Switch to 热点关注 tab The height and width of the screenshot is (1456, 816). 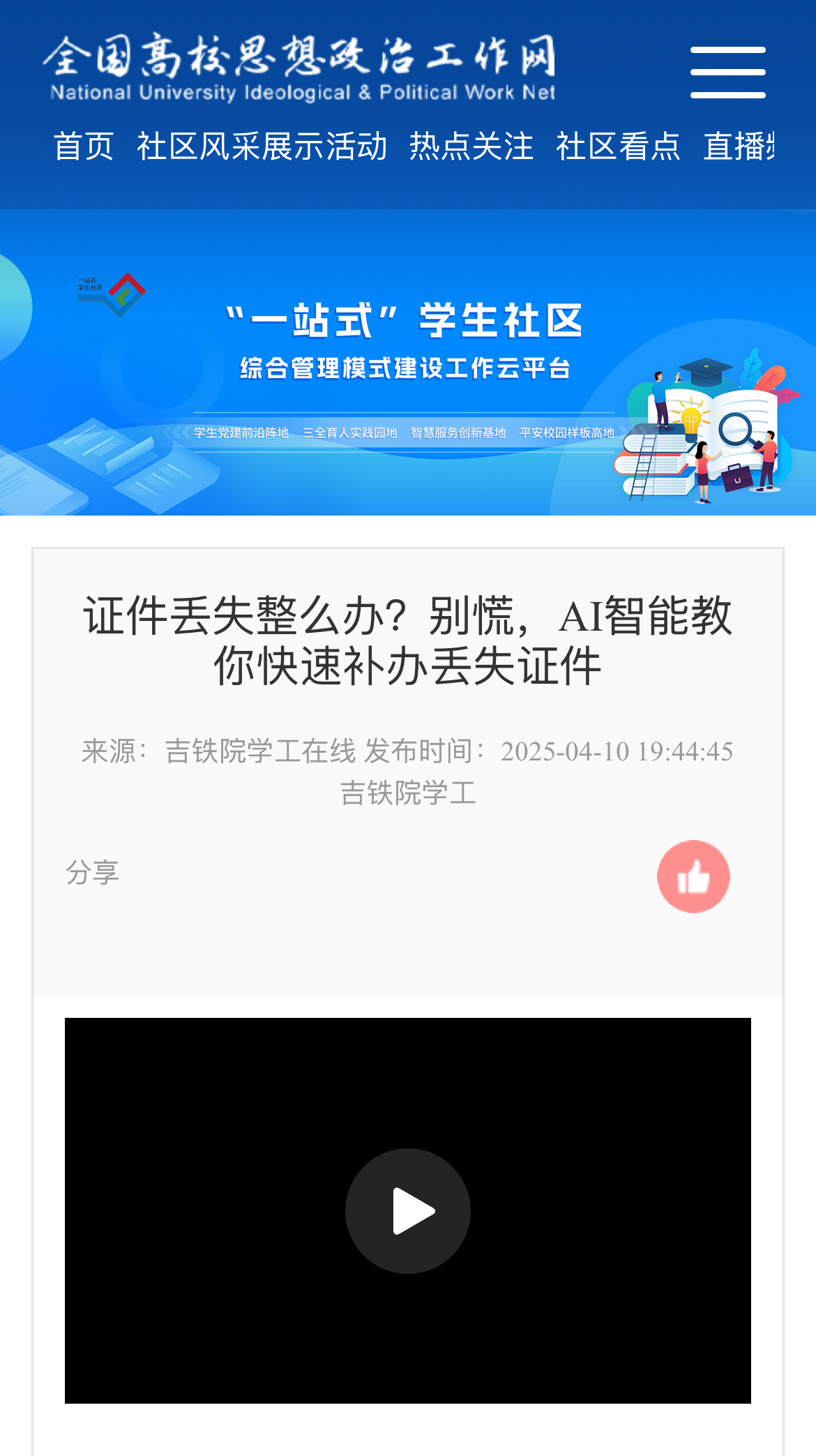pyautogui.click(x=471, y=147)
